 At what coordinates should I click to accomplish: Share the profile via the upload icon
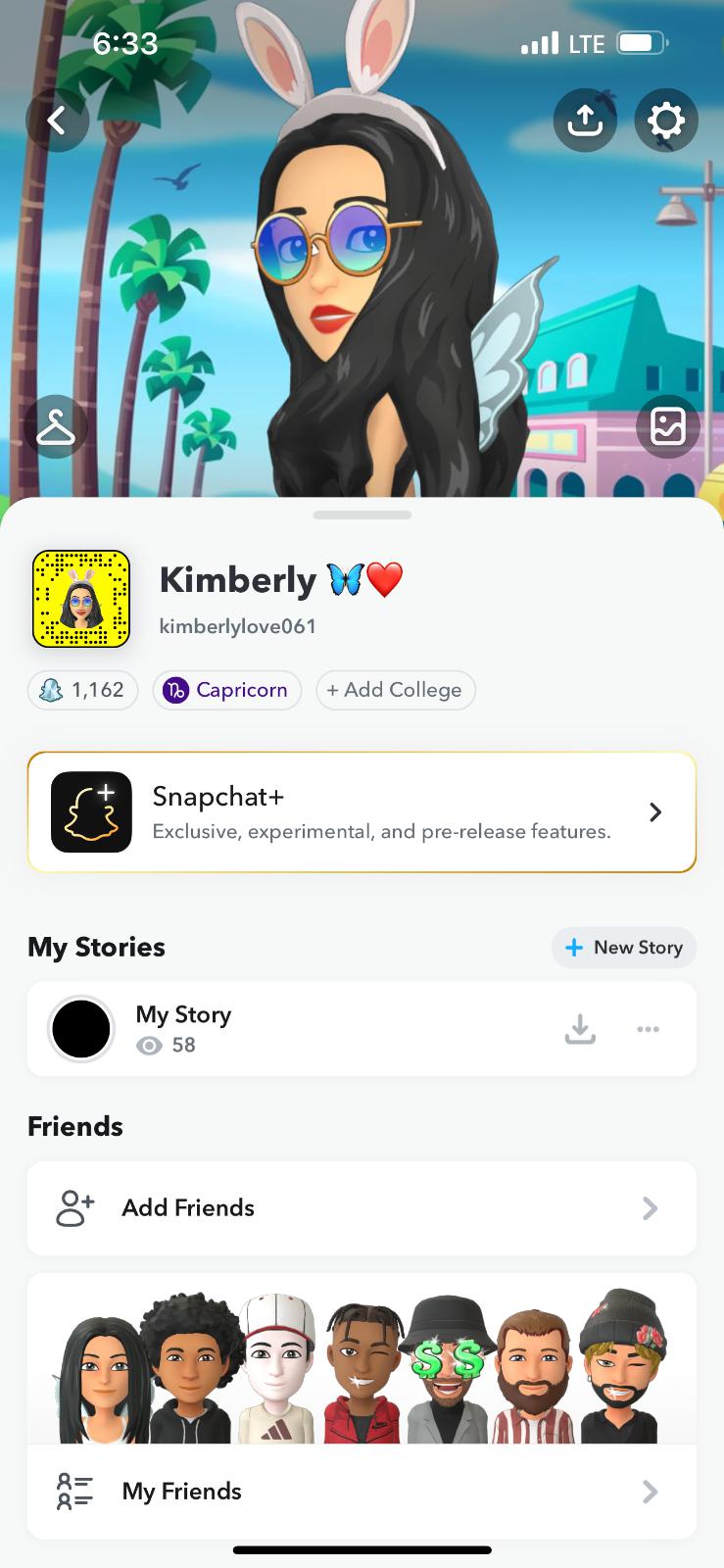[x=585, y=121]
